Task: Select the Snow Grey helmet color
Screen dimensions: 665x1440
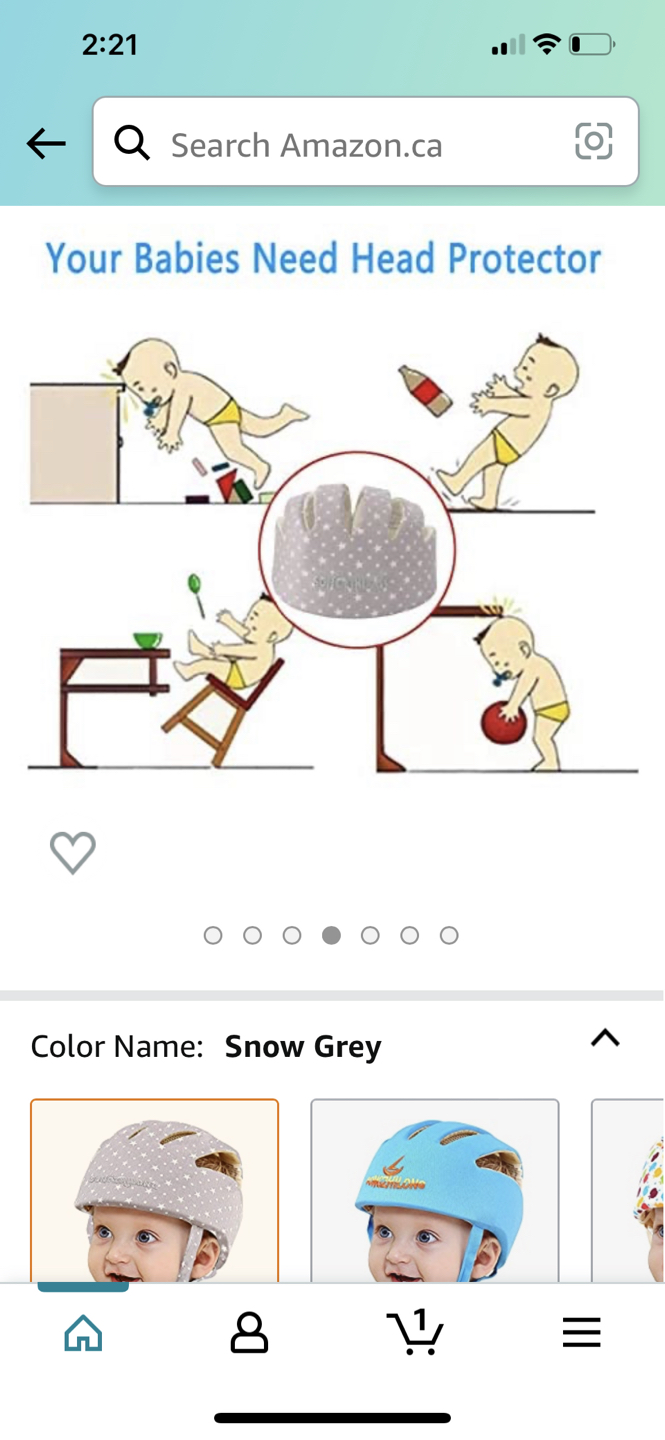Action: tap(155, 1190)
